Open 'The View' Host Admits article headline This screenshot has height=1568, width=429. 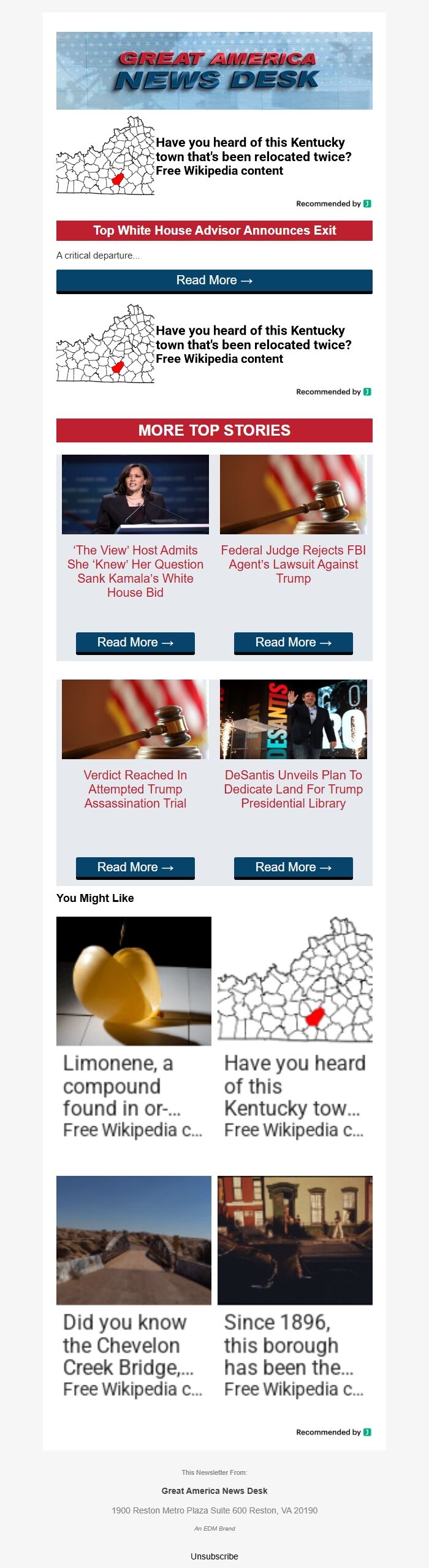[x=135, y=570]
